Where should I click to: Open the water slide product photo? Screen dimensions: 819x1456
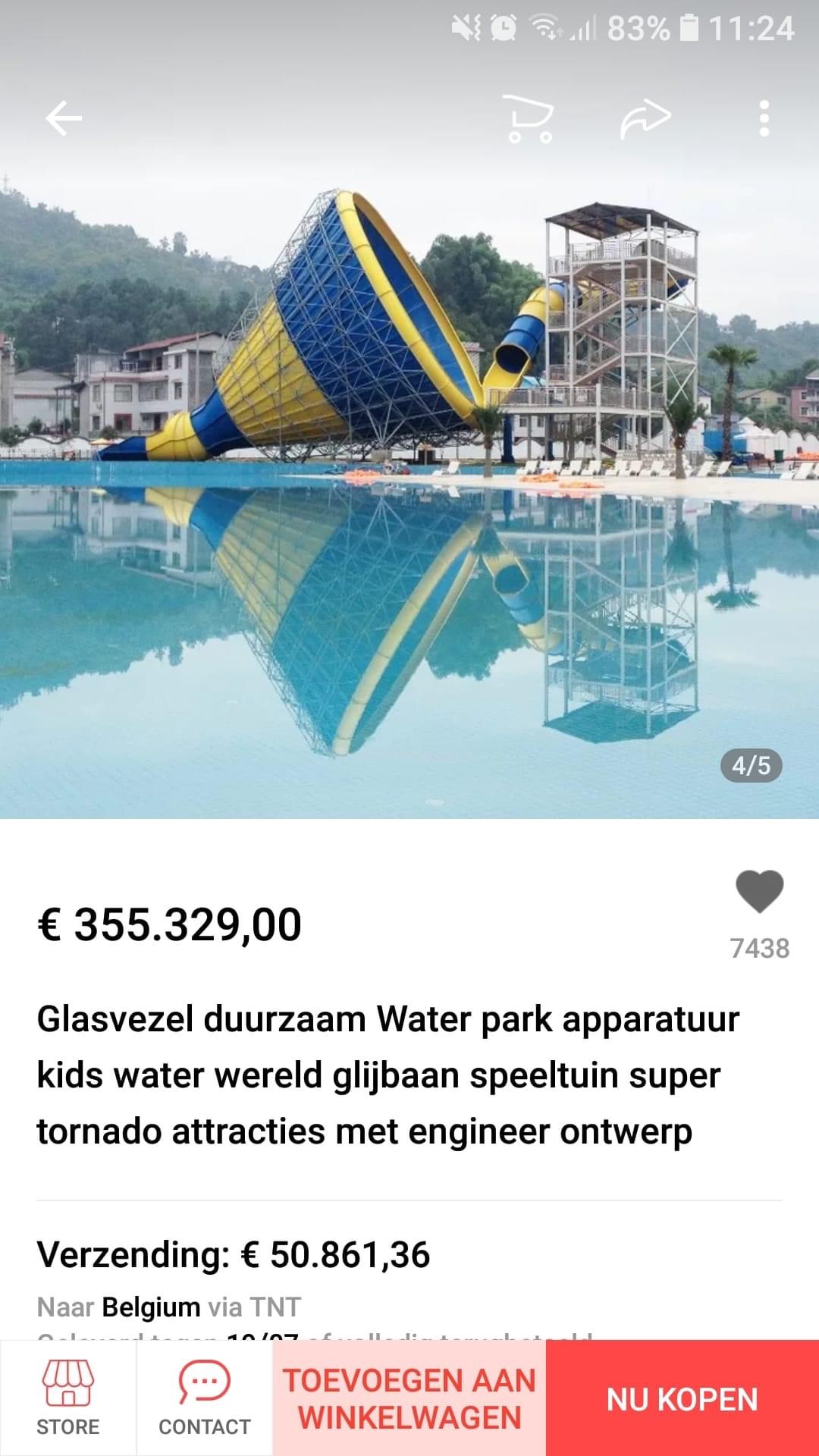pyautogui.click(x=409, y=470)
